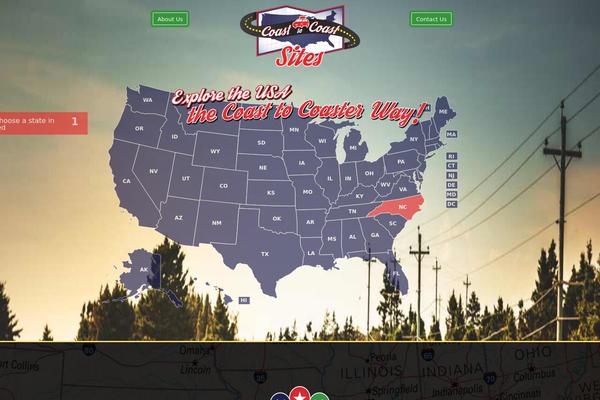Tap the Coast to Coast Sites logo
The image size is (600, 400).
[301, 35]
